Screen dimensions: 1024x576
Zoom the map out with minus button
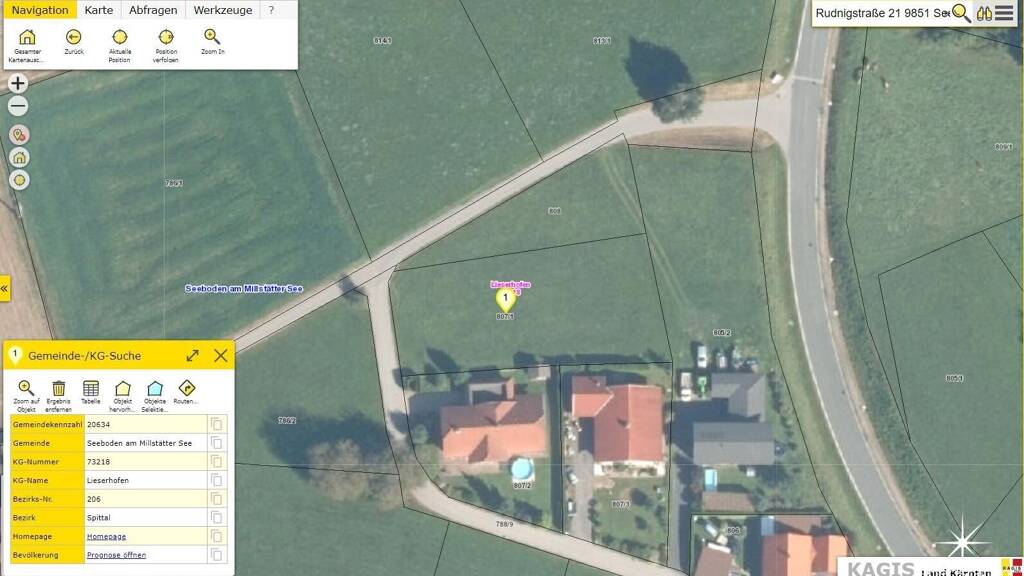(x=18, y=107)
